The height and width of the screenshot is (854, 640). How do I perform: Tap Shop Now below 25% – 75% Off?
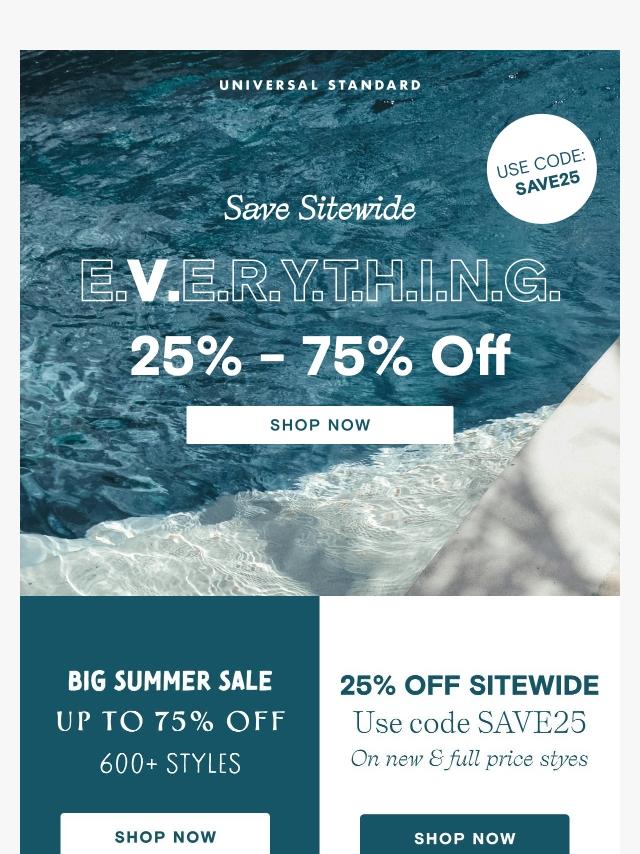[320, 425]
